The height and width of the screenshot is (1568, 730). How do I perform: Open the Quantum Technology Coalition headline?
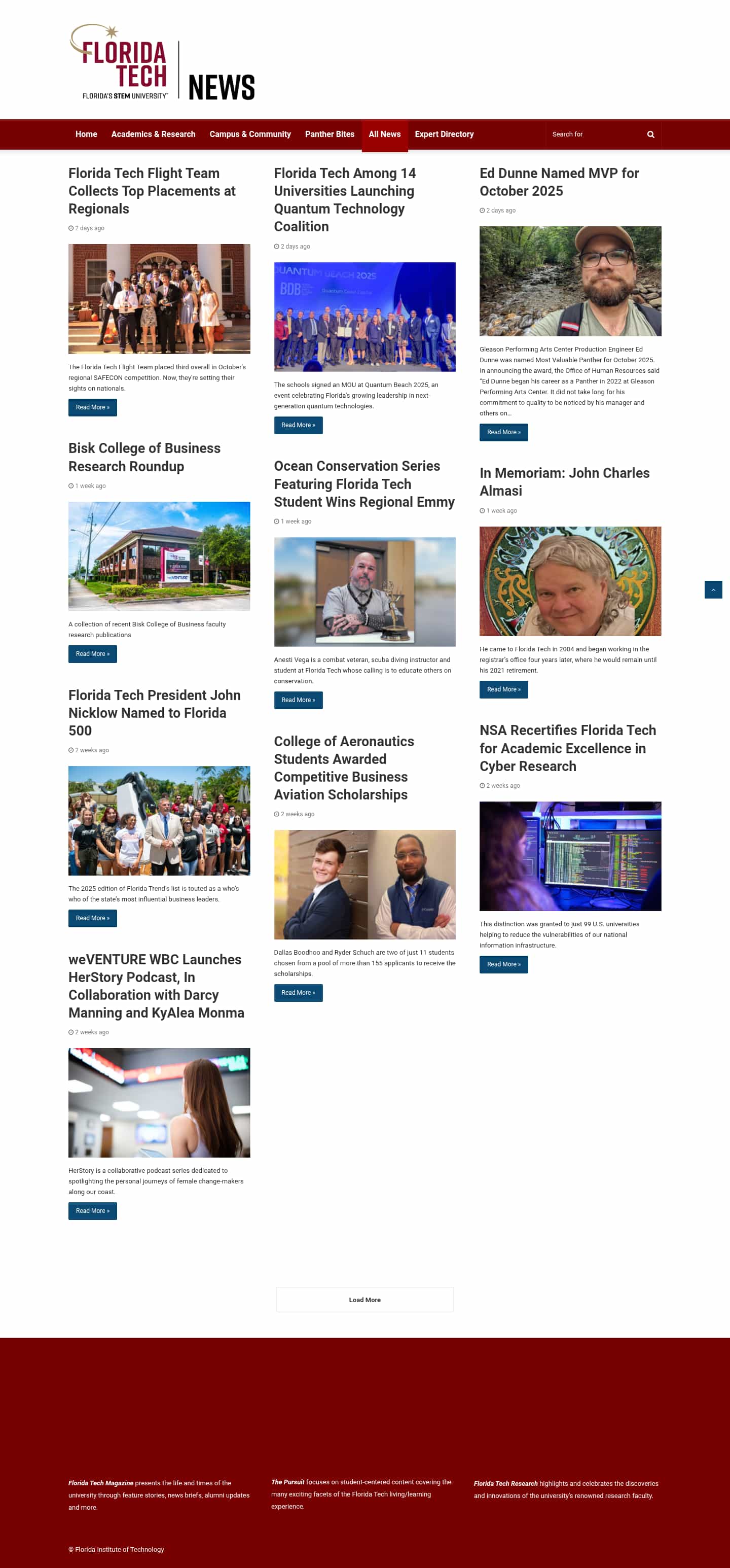point(345,200)
